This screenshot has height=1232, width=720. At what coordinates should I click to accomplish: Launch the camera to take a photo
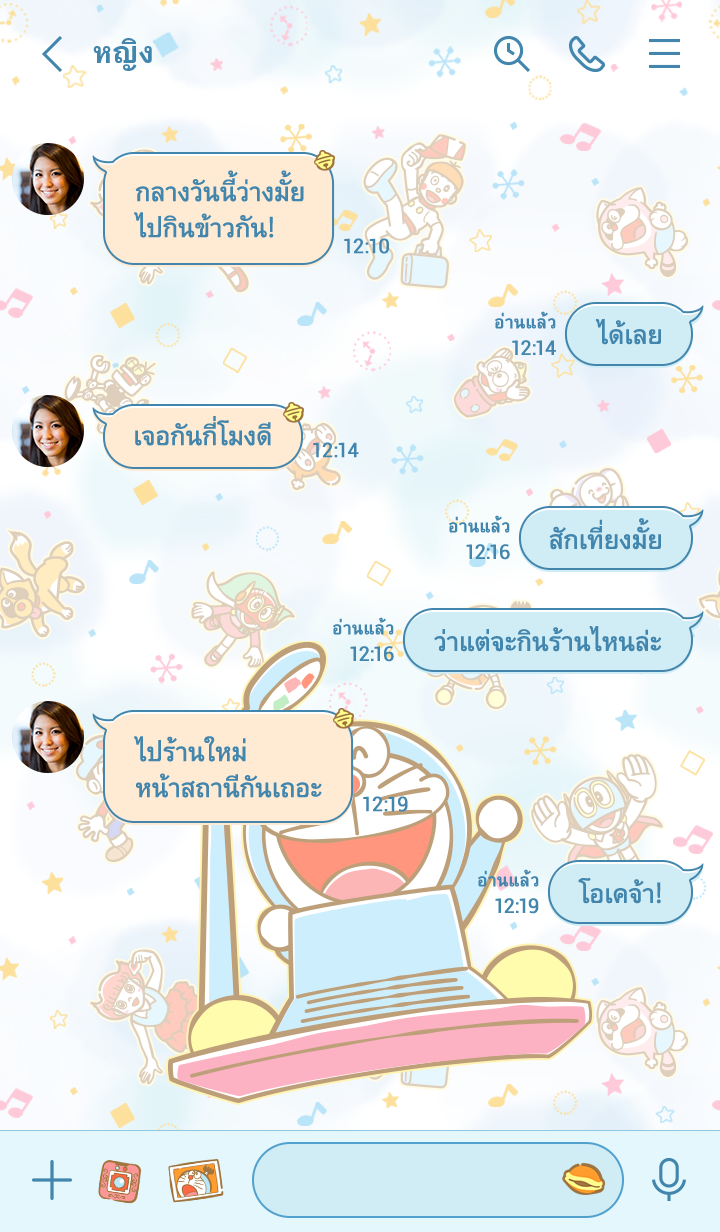click(x=120, y=1181)
